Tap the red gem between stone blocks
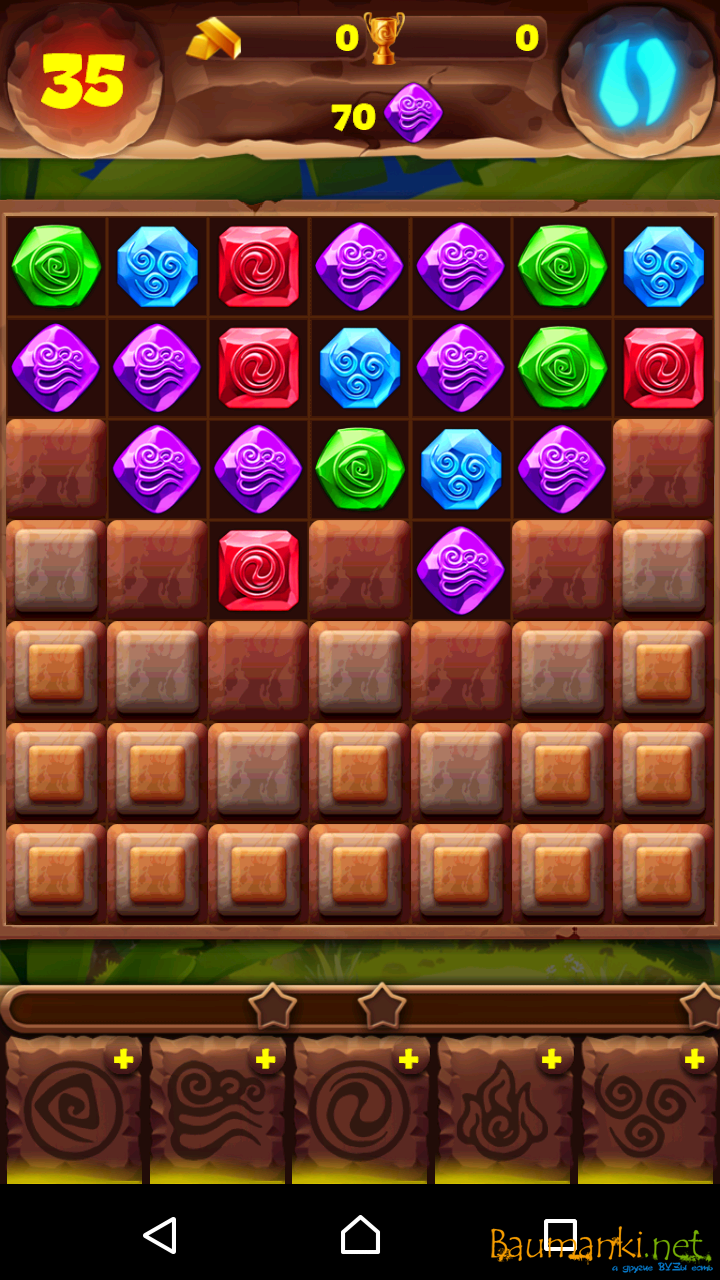The image size is (720, 1280). pos(258,569)
